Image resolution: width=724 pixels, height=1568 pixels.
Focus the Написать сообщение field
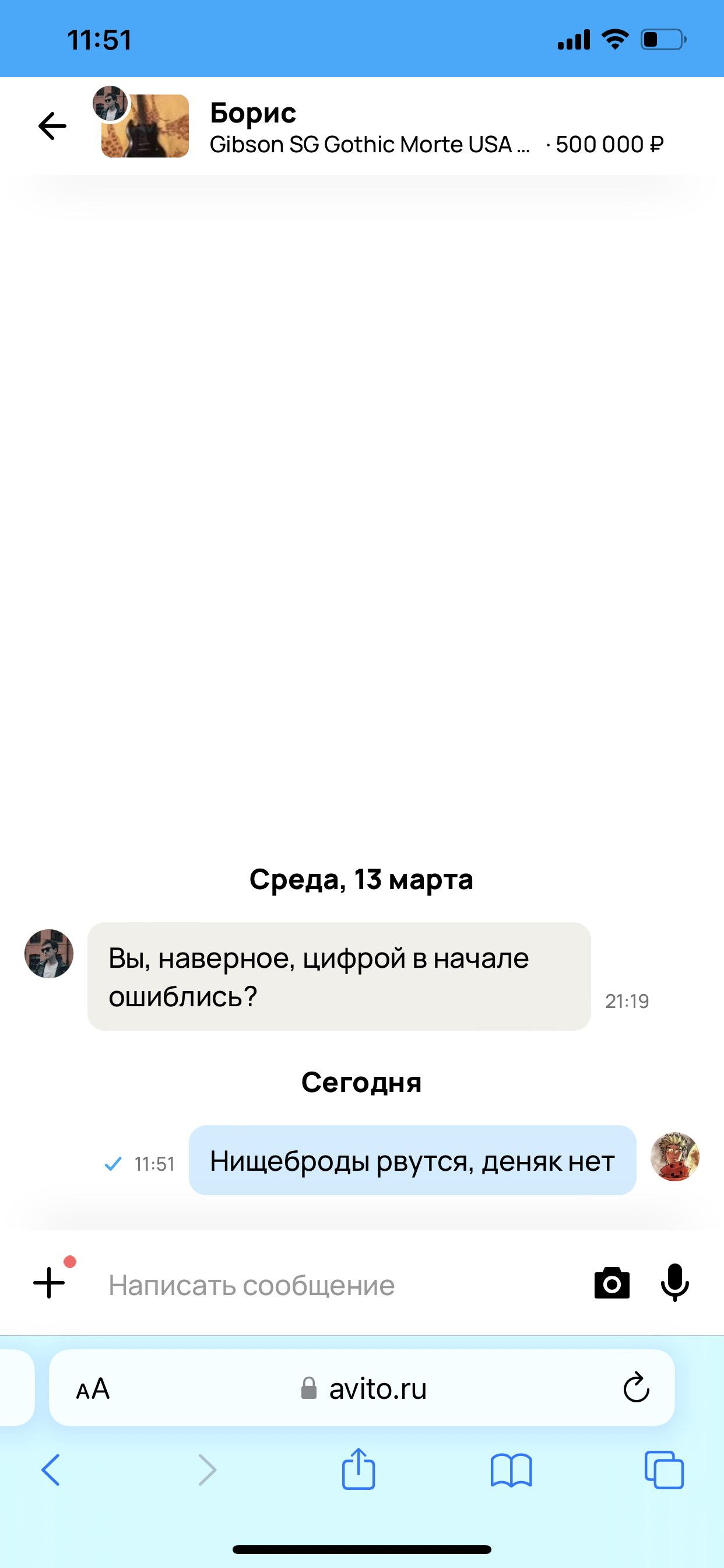pos(340,1285)
